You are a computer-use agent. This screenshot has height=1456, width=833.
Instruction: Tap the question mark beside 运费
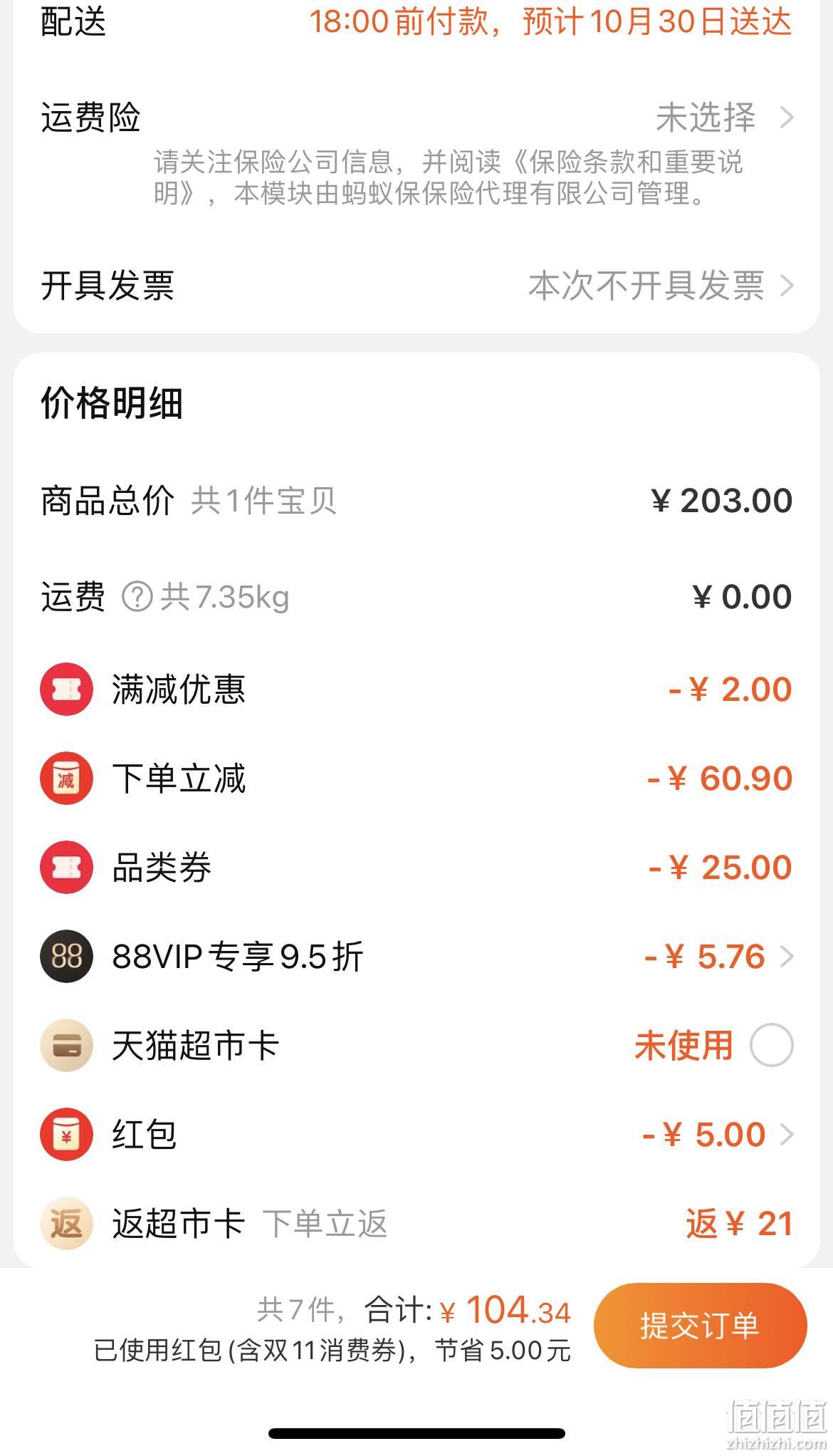[x=137, y=597]
